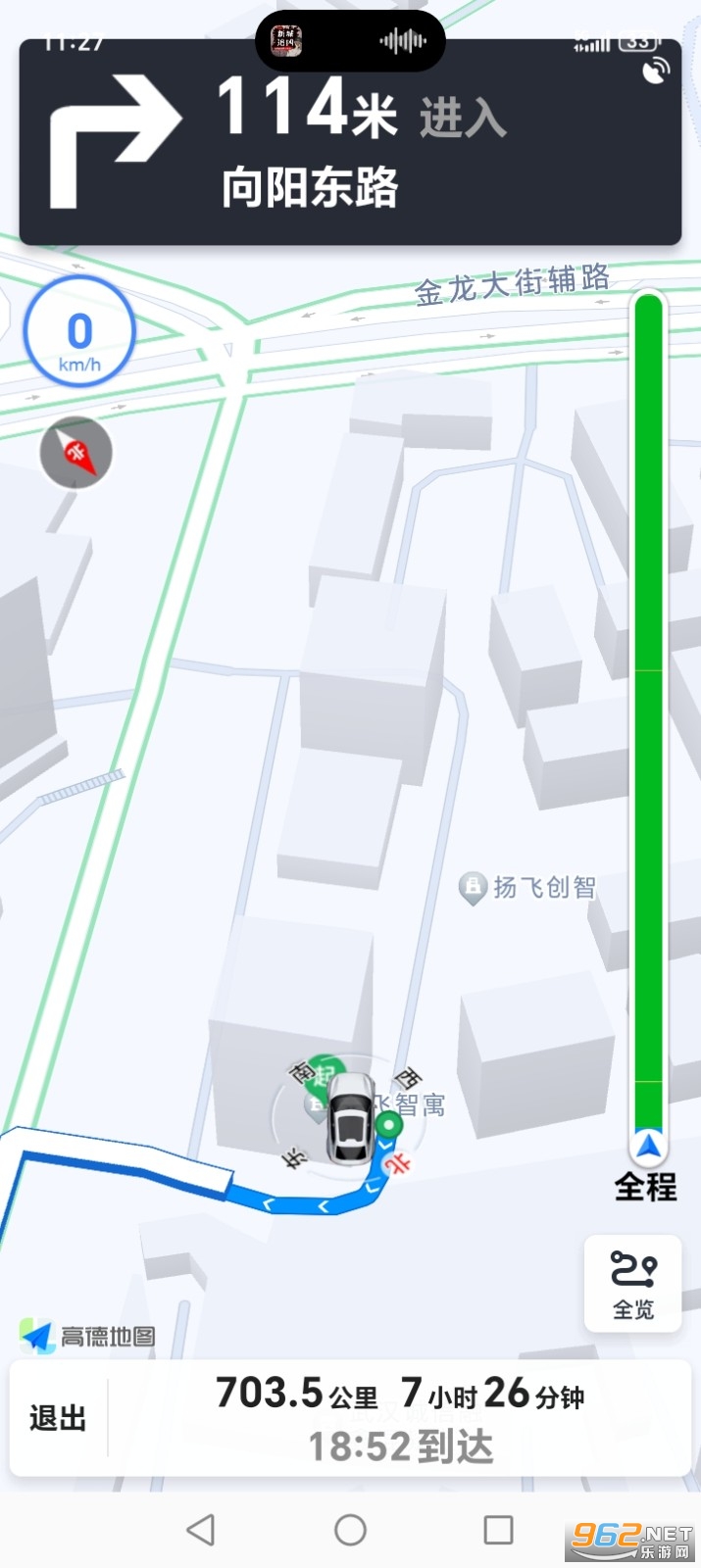This screenshot has height=1568, width=701.
Task: Exit navigation with the 退出 button
Action: pyautogui.click(x=58, y=1417)
